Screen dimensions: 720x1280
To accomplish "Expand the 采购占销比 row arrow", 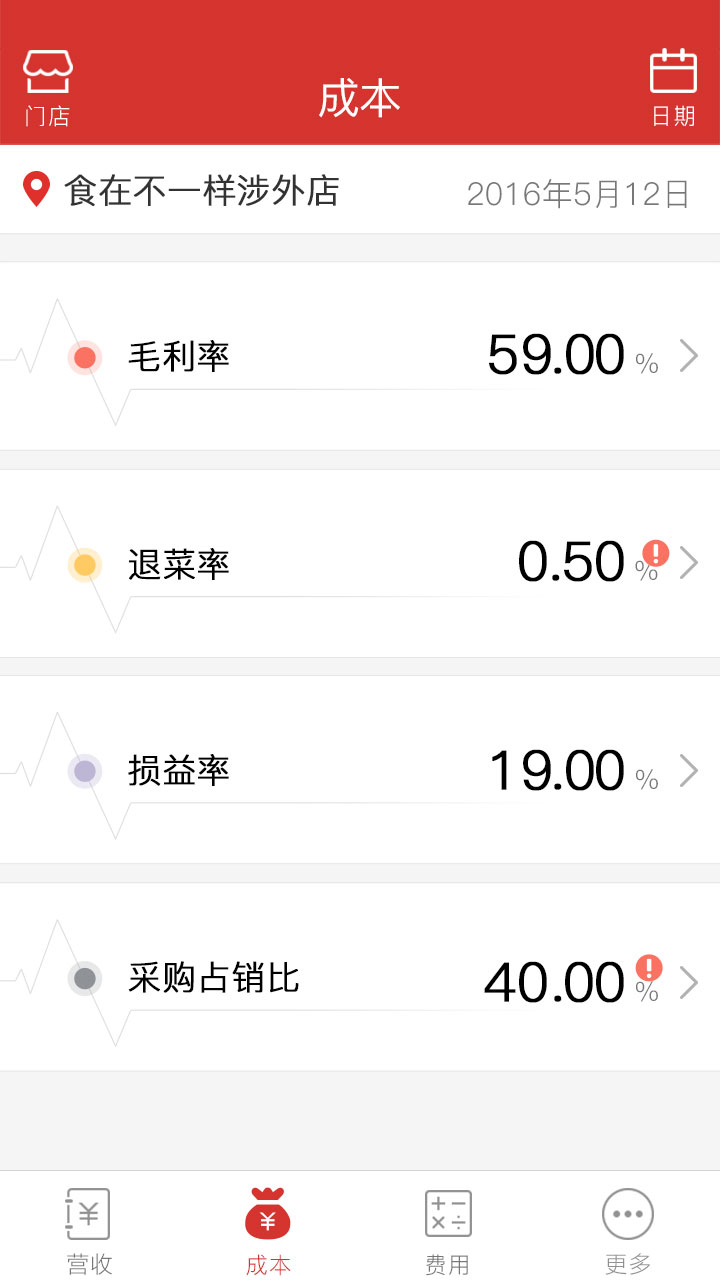I will (x=690, y=981).
